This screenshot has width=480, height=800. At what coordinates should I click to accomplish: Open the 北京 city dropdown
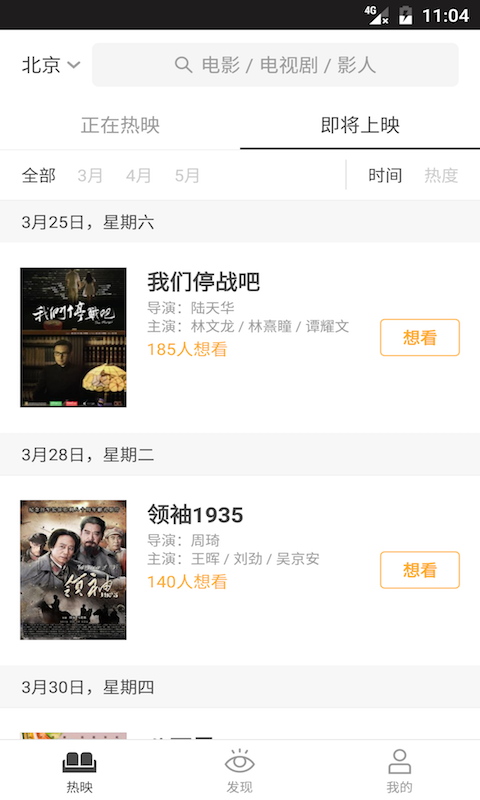[50, 65]
